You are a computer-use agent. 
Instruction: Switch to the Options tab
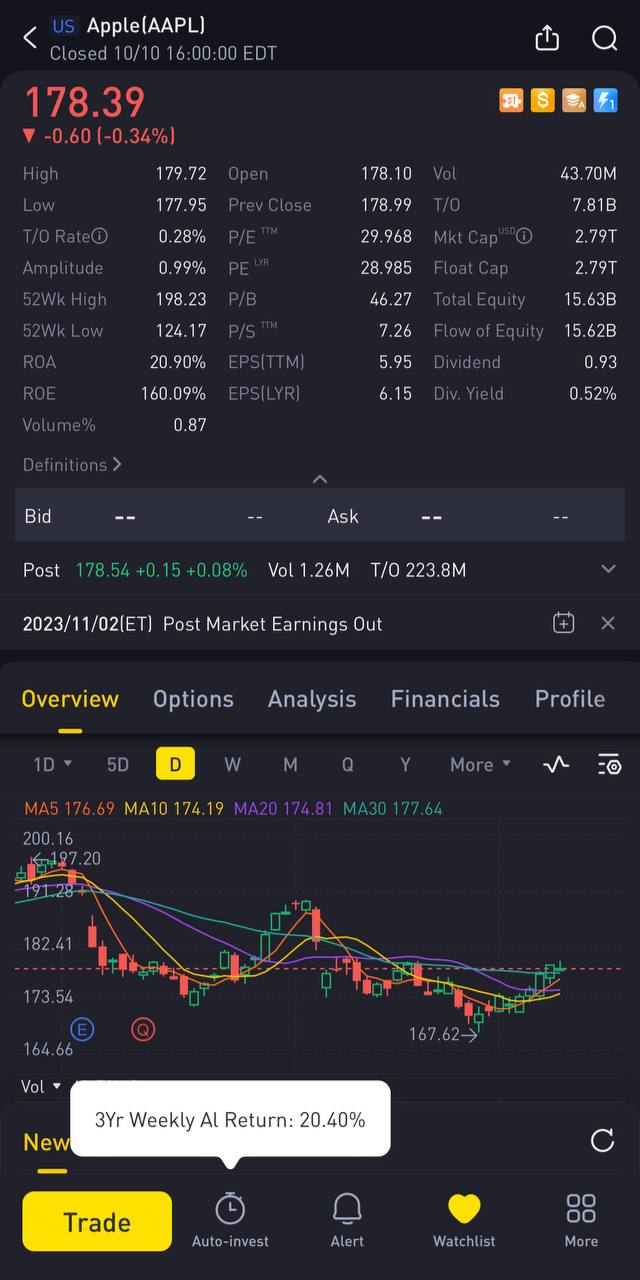tap(193, 699)
